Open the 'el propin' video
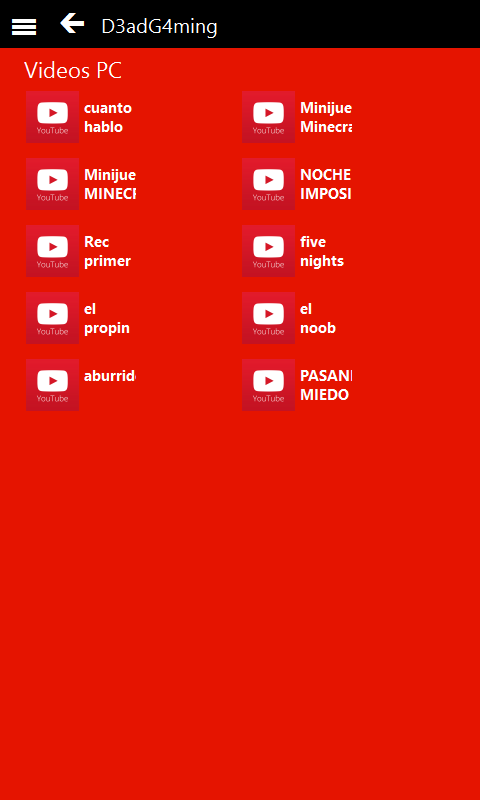The width and height of the screenshot is (480, 800). (x=81, y=318)
